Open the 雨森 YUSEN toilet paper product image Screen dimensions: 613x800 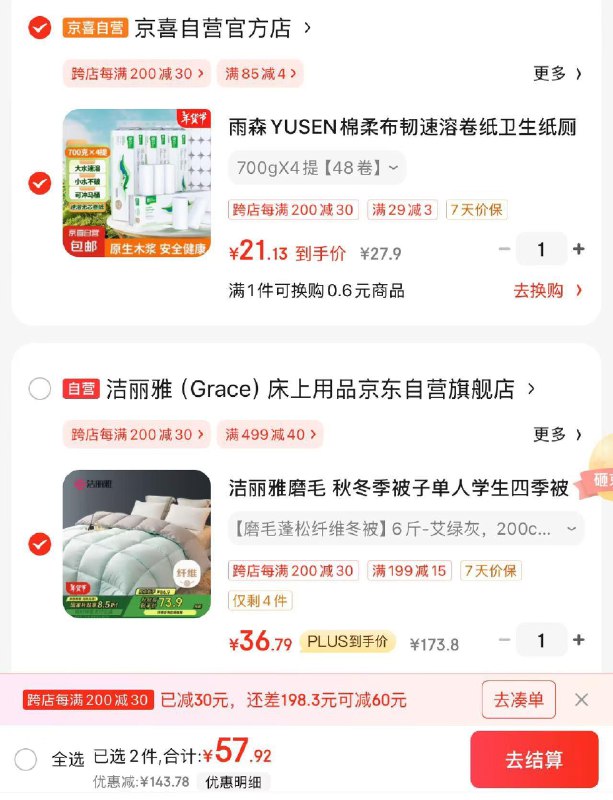[137, 183]
